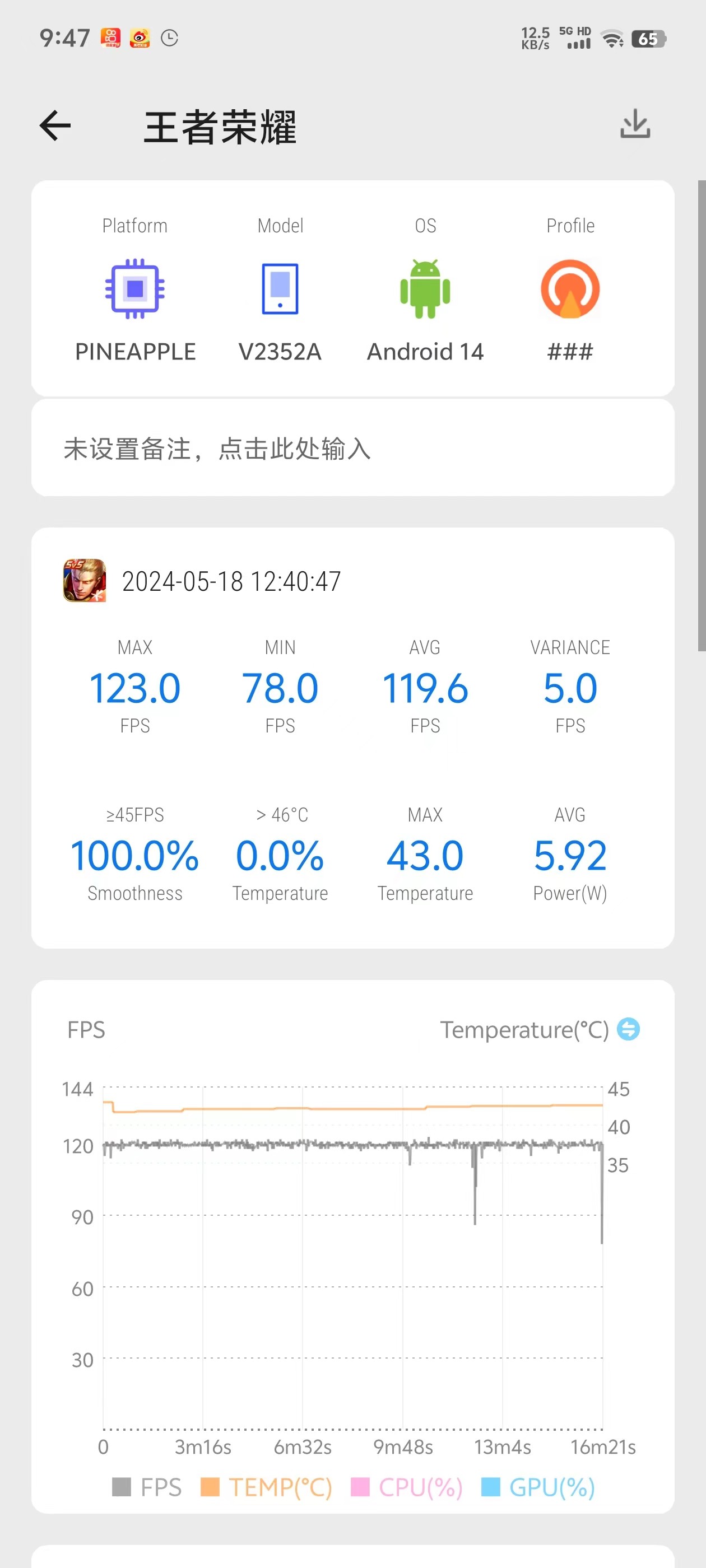
Task: Go back using the arrow icon
Action: coord(55,126)
